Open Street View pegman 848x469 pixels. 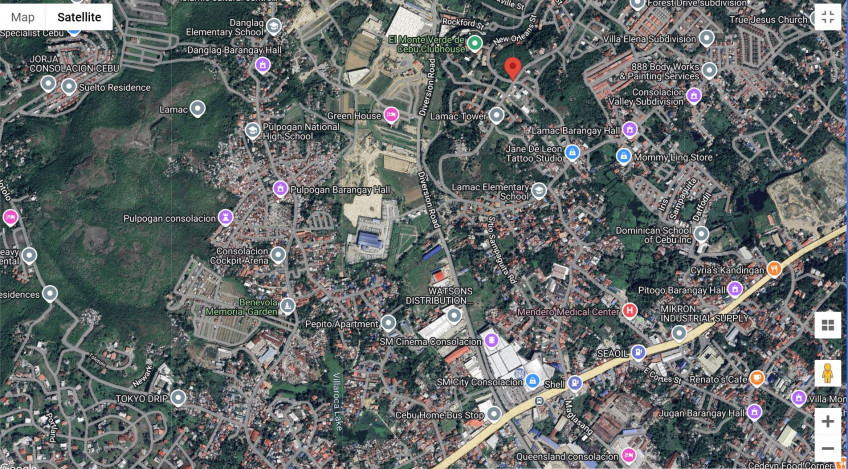[826, 373]
